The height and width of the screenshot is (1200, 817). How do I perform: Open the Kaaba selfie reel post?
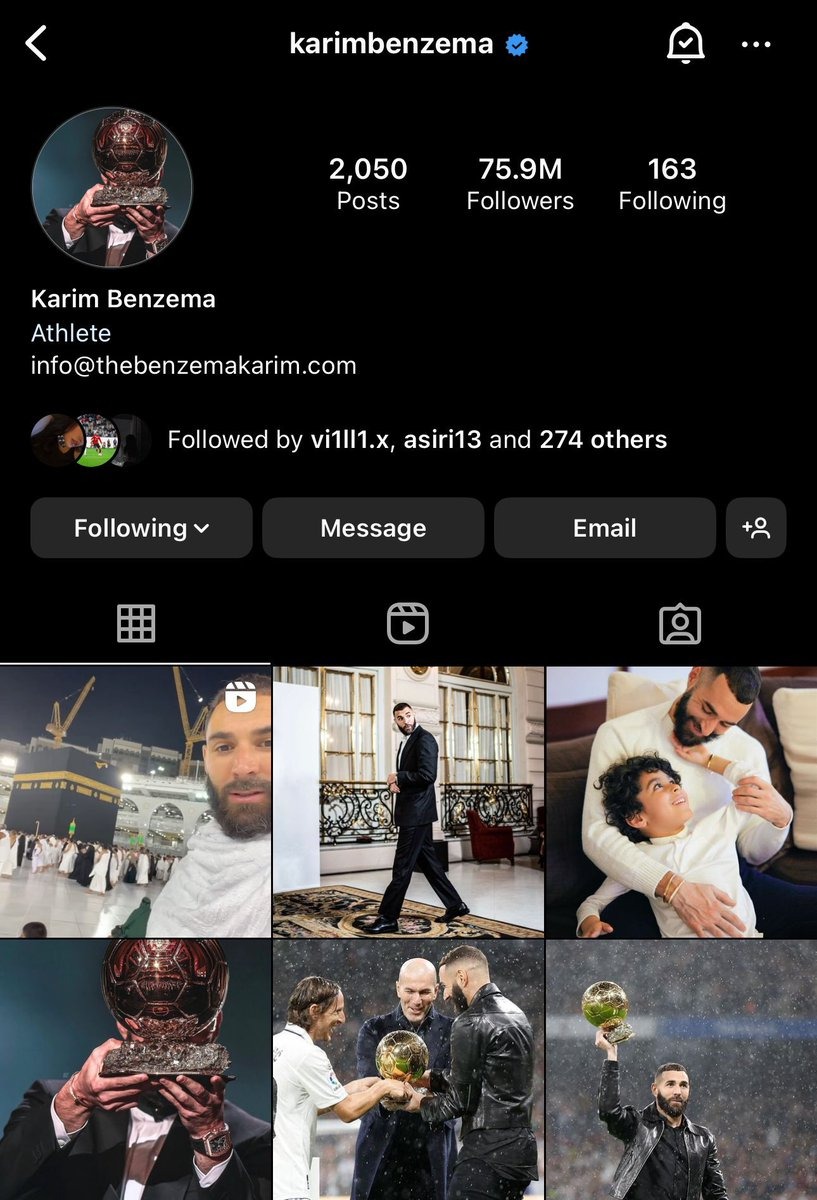click(x=135, y=802)
